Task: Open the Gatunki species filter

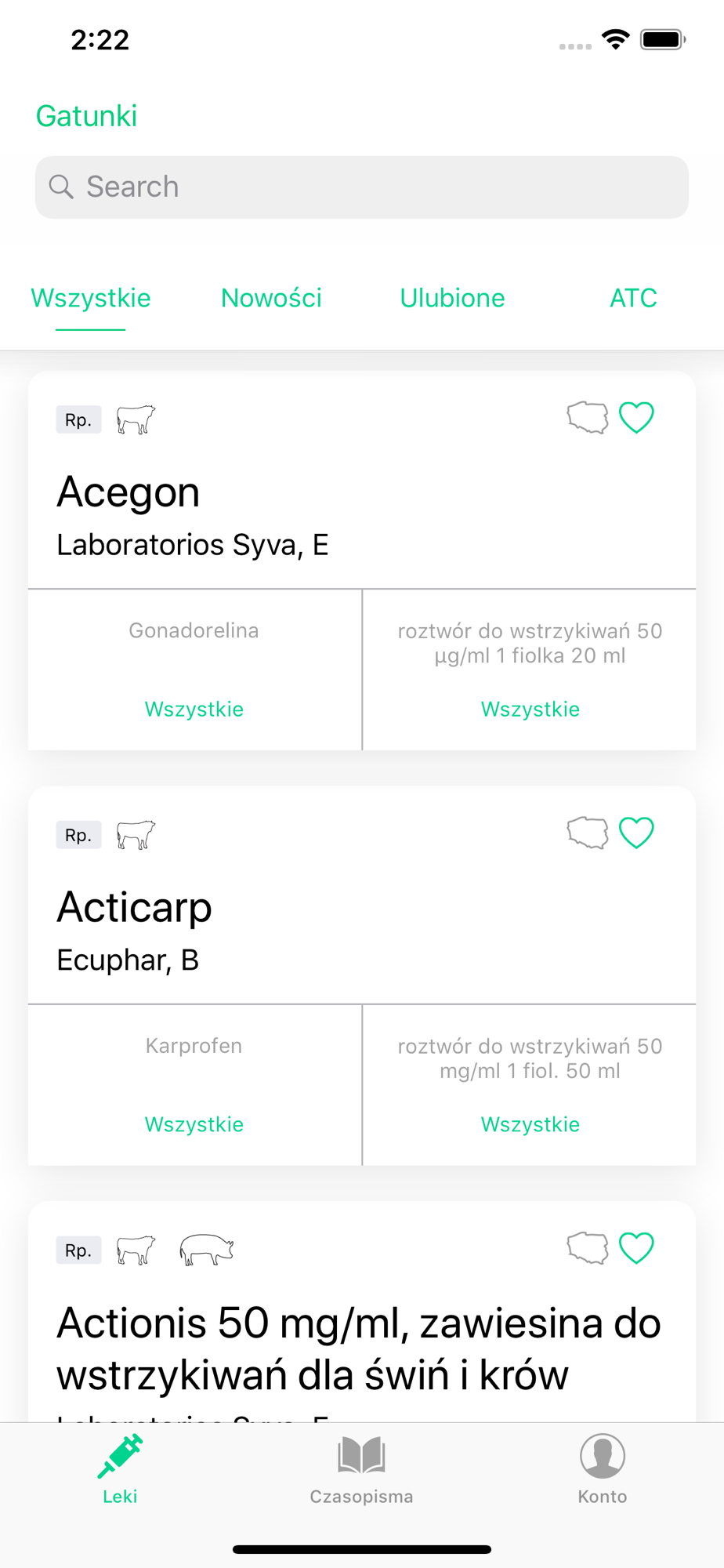Action: click(87, 116)
